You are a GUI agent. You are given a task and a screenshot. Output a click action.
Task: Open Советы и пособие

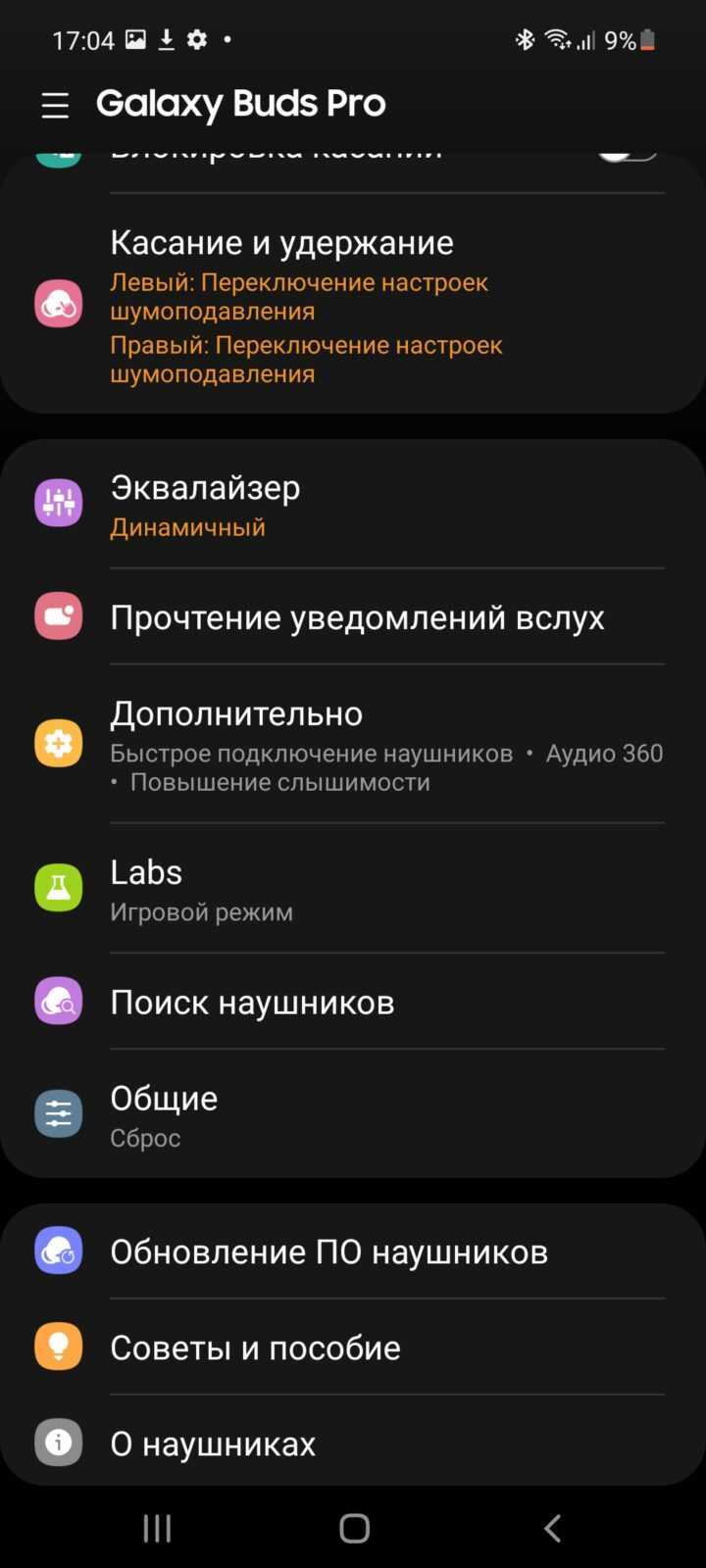(x=353, y=1347)
